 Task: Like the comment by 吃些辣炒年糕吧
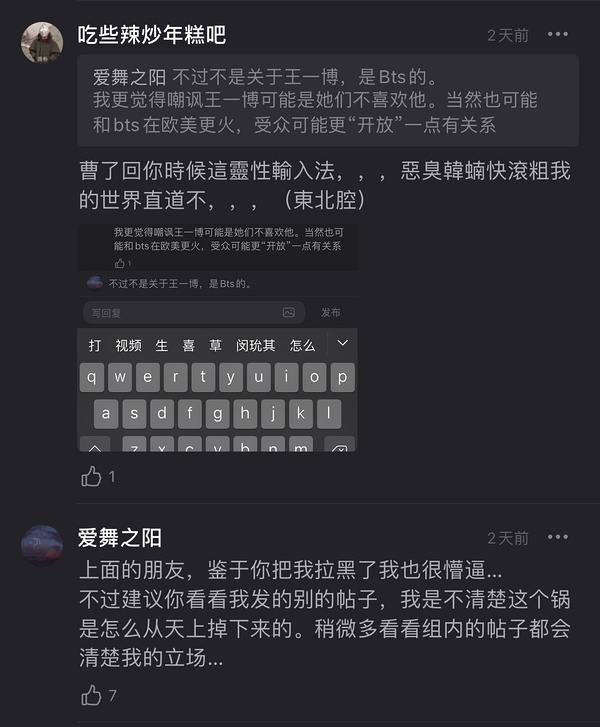tap(92, 477)
